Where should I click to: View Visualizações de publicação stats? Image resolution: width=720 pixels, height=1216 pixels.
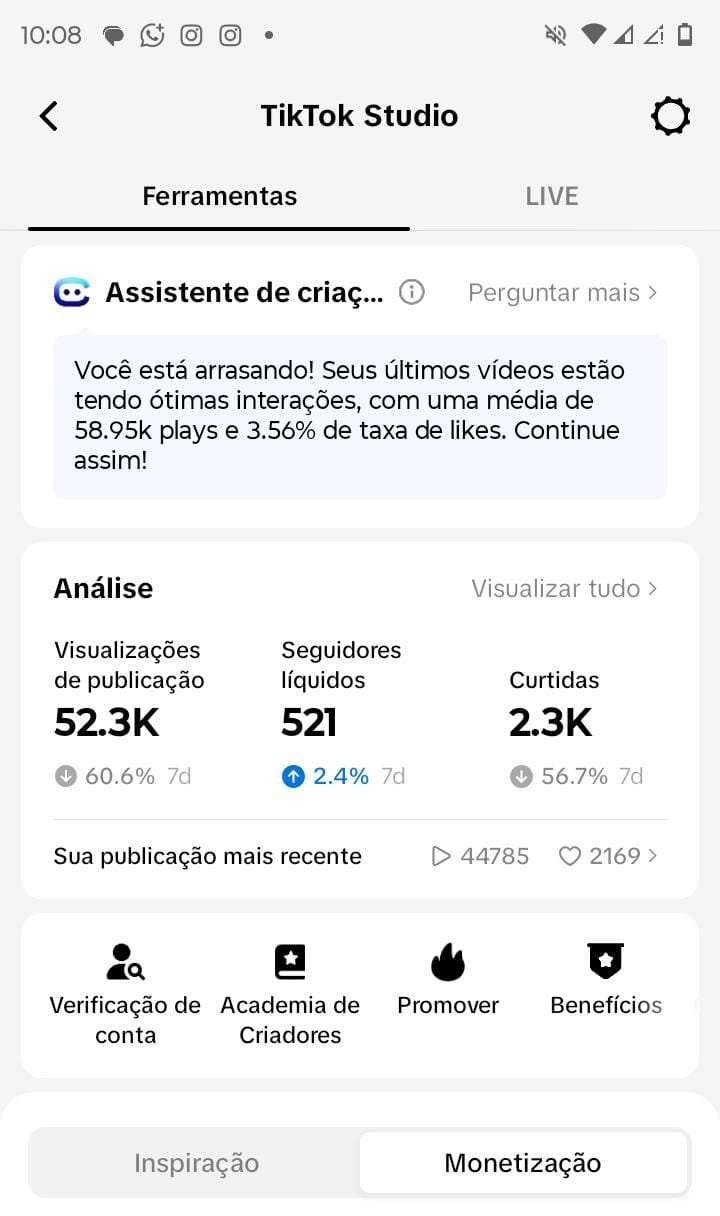pos(130,712)
